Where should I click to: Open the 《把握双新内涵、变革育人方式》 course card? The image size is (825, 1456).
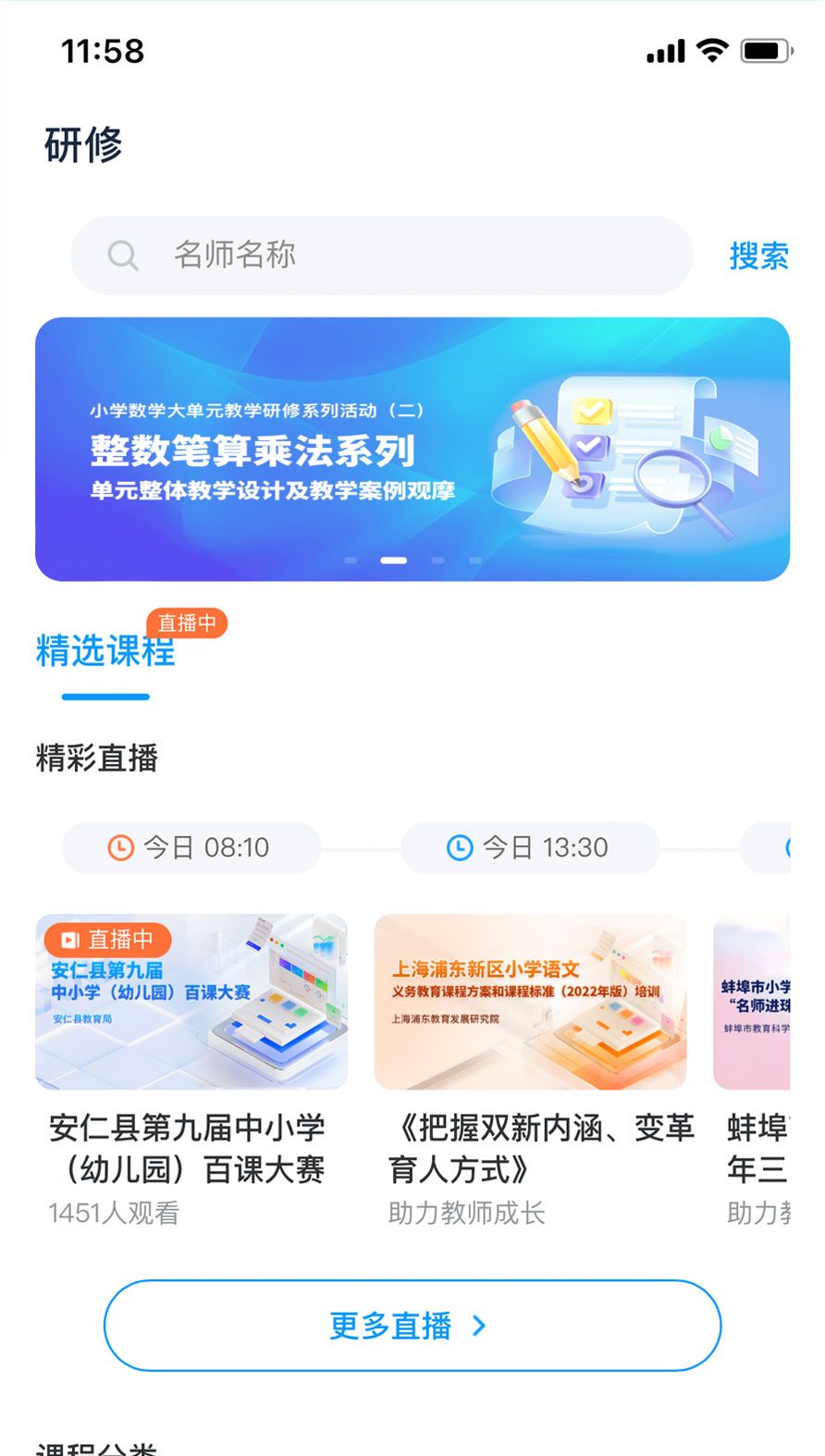(x=531, y=1071)
